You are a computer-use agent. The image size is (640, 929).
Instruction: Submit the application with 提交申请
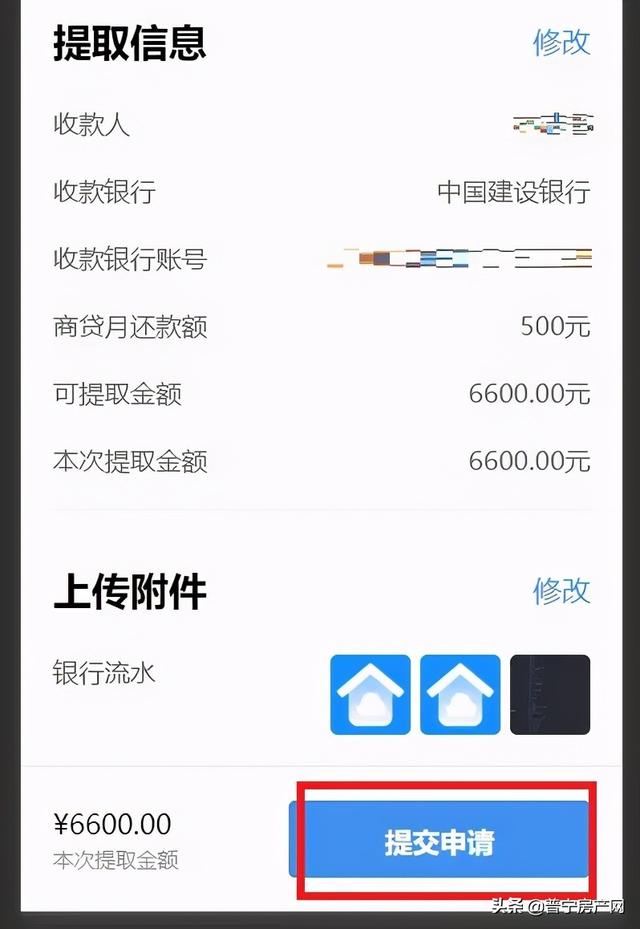pos(440,841)
